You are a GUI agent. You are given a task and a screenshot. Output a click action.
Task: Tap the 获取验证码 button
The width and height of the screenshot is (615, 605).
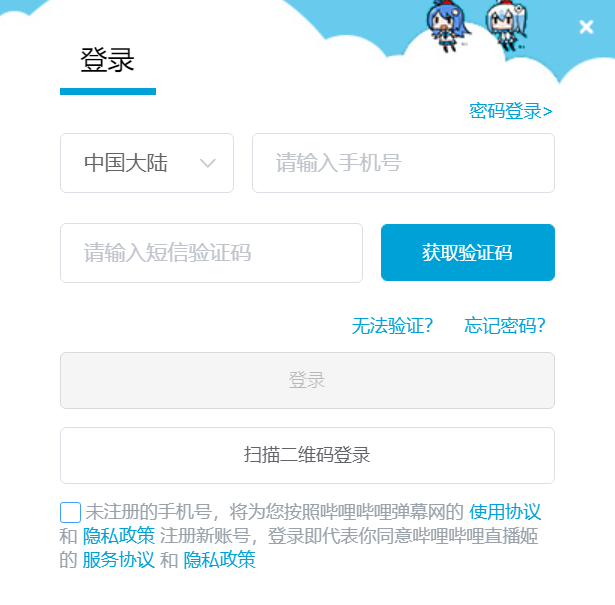[x=467, y=253]
